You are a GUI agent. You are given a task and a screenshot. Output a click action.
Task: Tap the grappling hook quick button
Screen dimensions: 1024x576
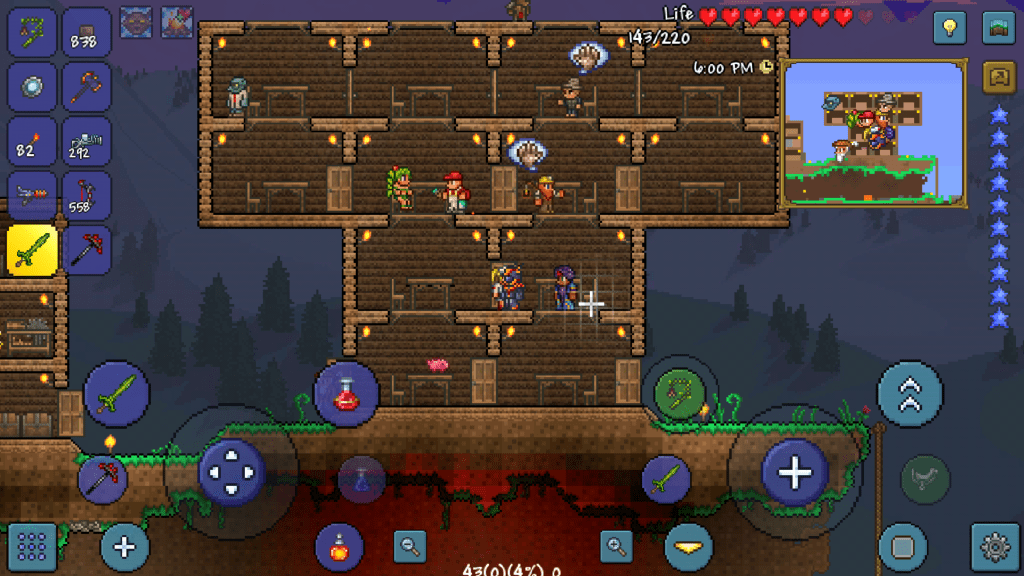(679, 390)
